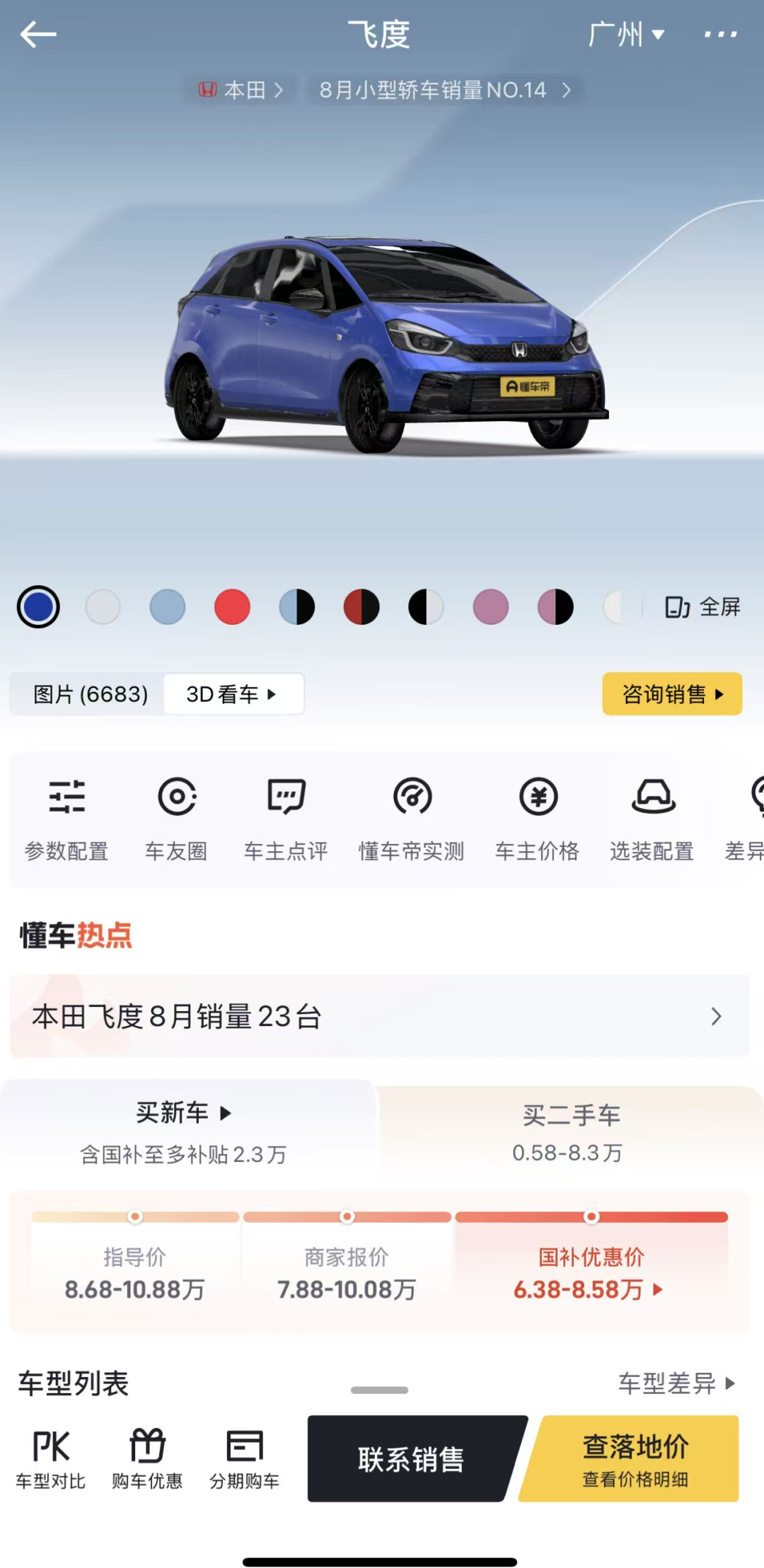The width and height of the screenshot is (764, 1568).
Task: View 8月小型轿车销量 ranking
Action: click(444, 90)
